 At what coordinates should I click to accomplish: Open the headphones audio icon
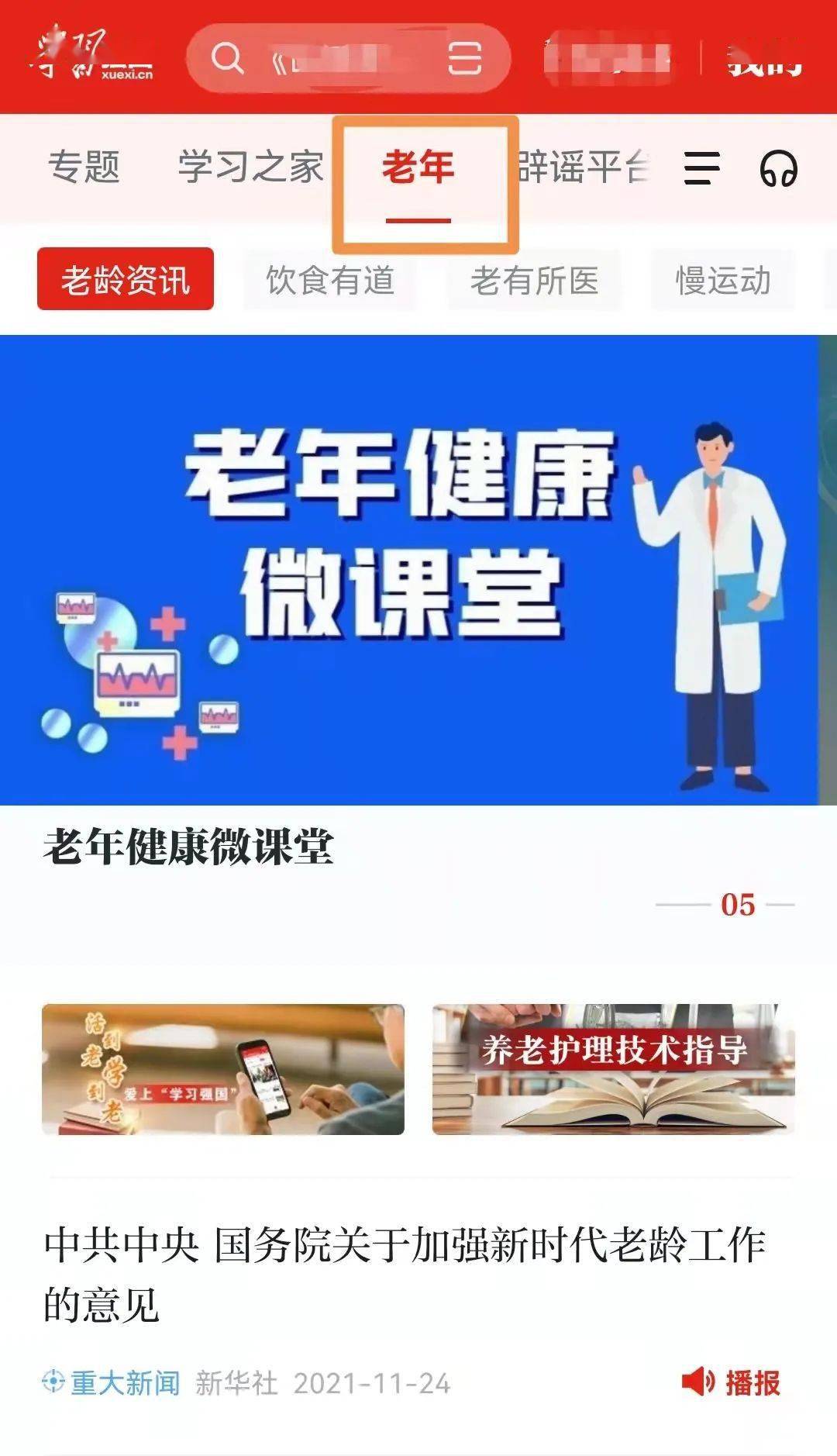[x=778, y=168]
